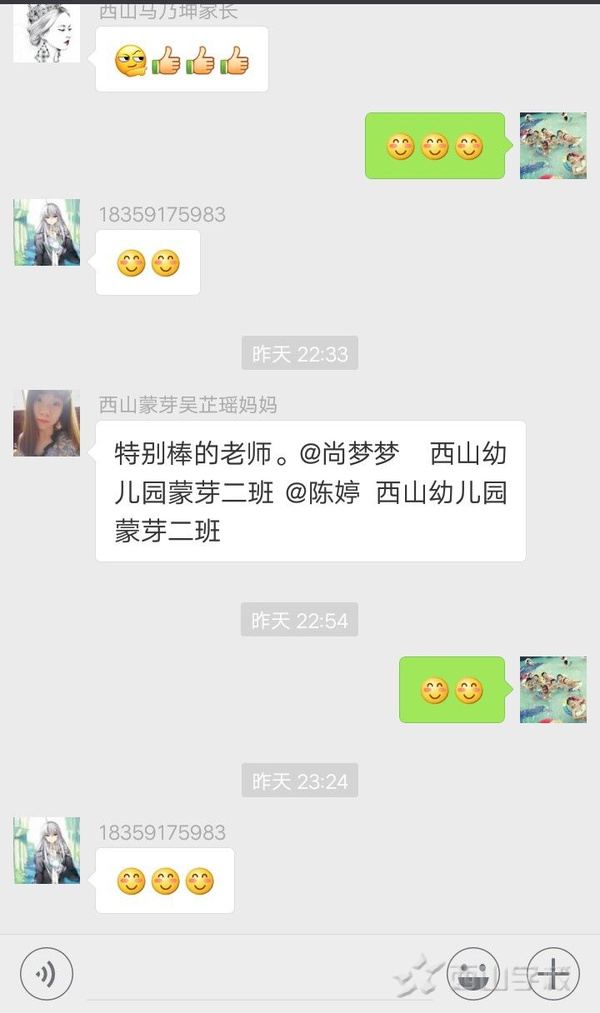Screen dimensions: 600x1013
Task: Open the emoji sticker panel
Action: 472,974
